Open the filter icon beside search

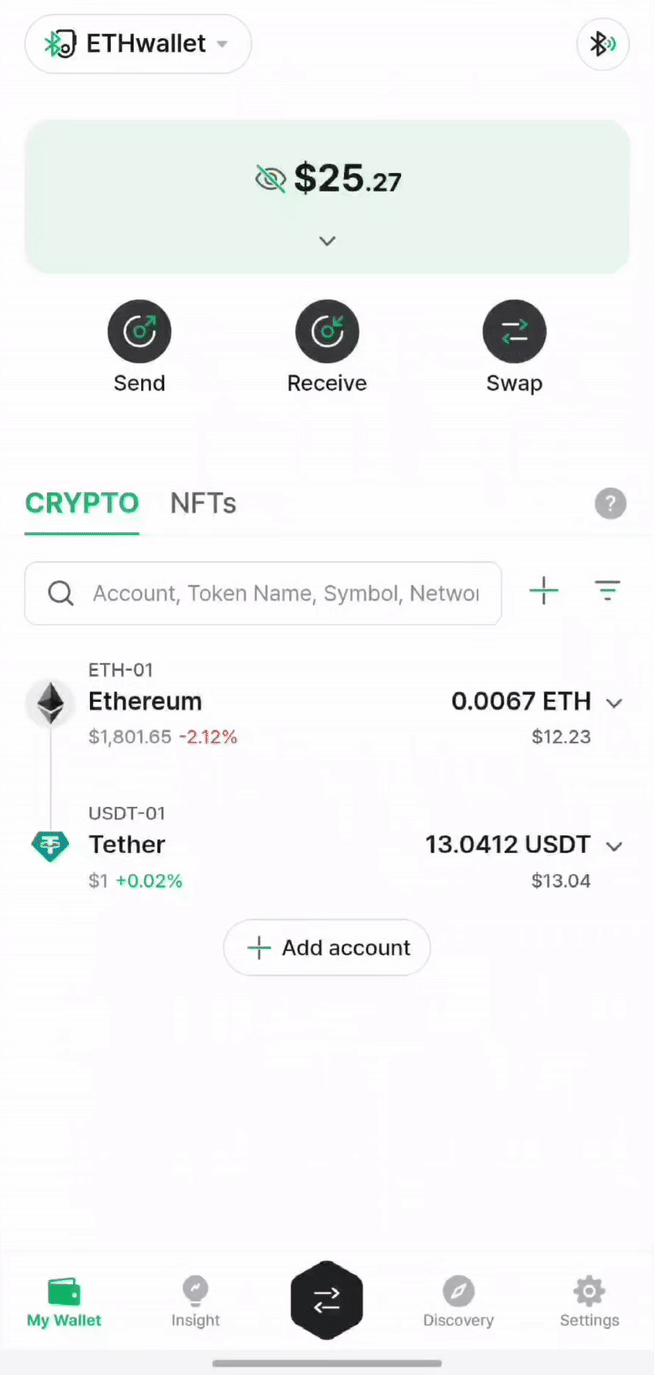point(607,591)
